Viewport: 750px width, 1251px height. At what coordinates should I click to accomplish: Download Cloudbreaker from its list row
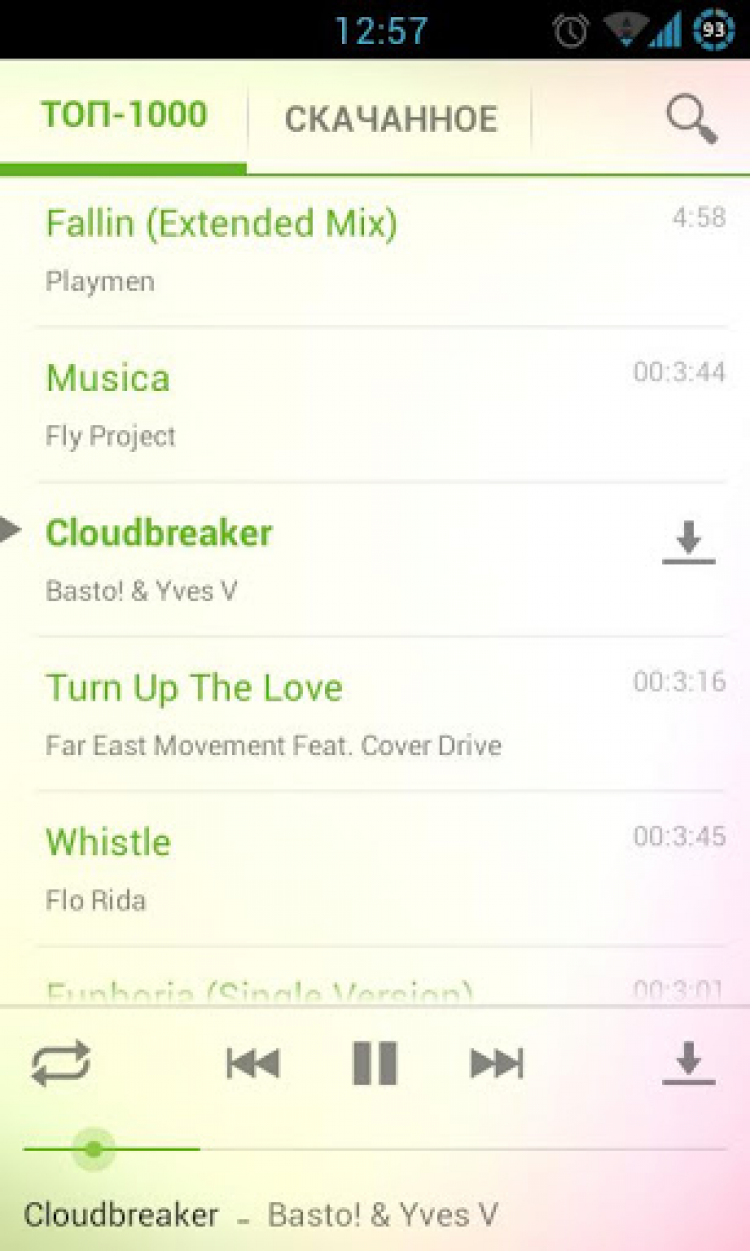(x=689, y=544)
